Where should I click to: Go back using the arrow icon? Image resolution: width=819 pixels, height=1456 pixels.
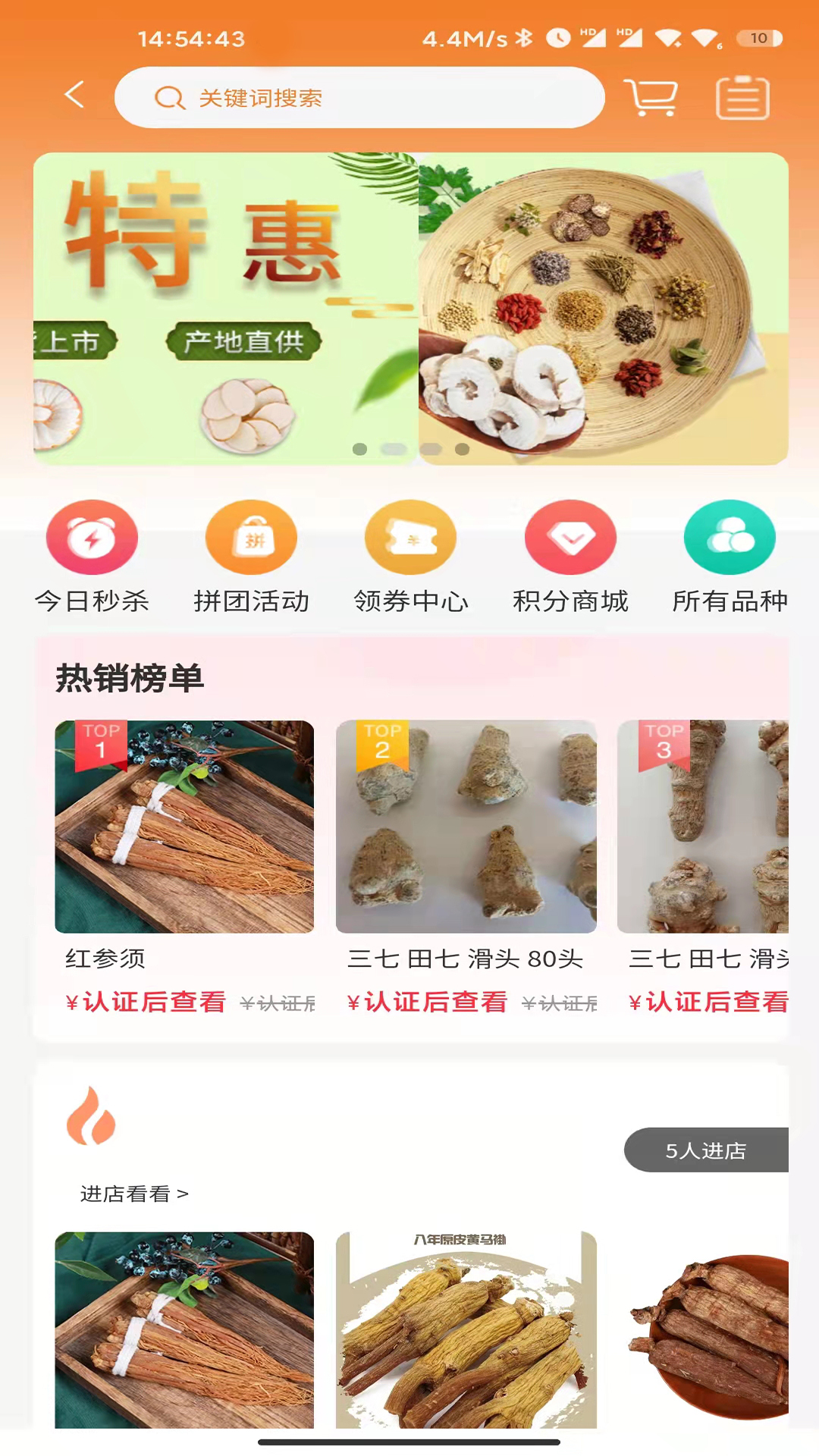click(x=74, y=96)
